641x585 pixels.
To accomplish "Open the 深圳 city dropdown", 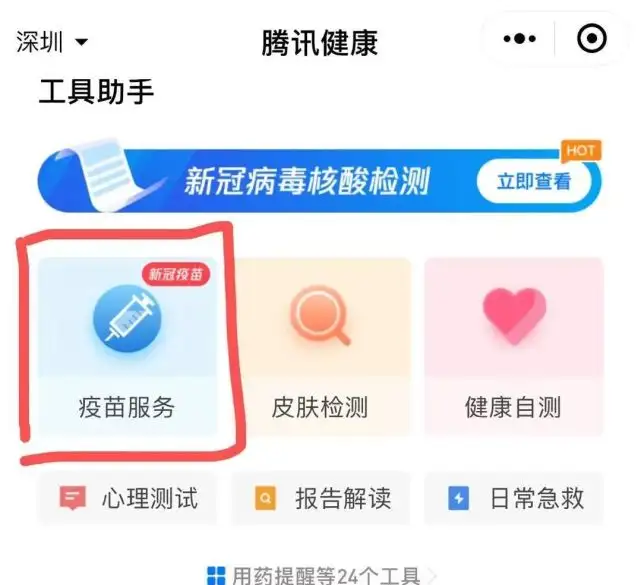I will (x=52, y=42).
